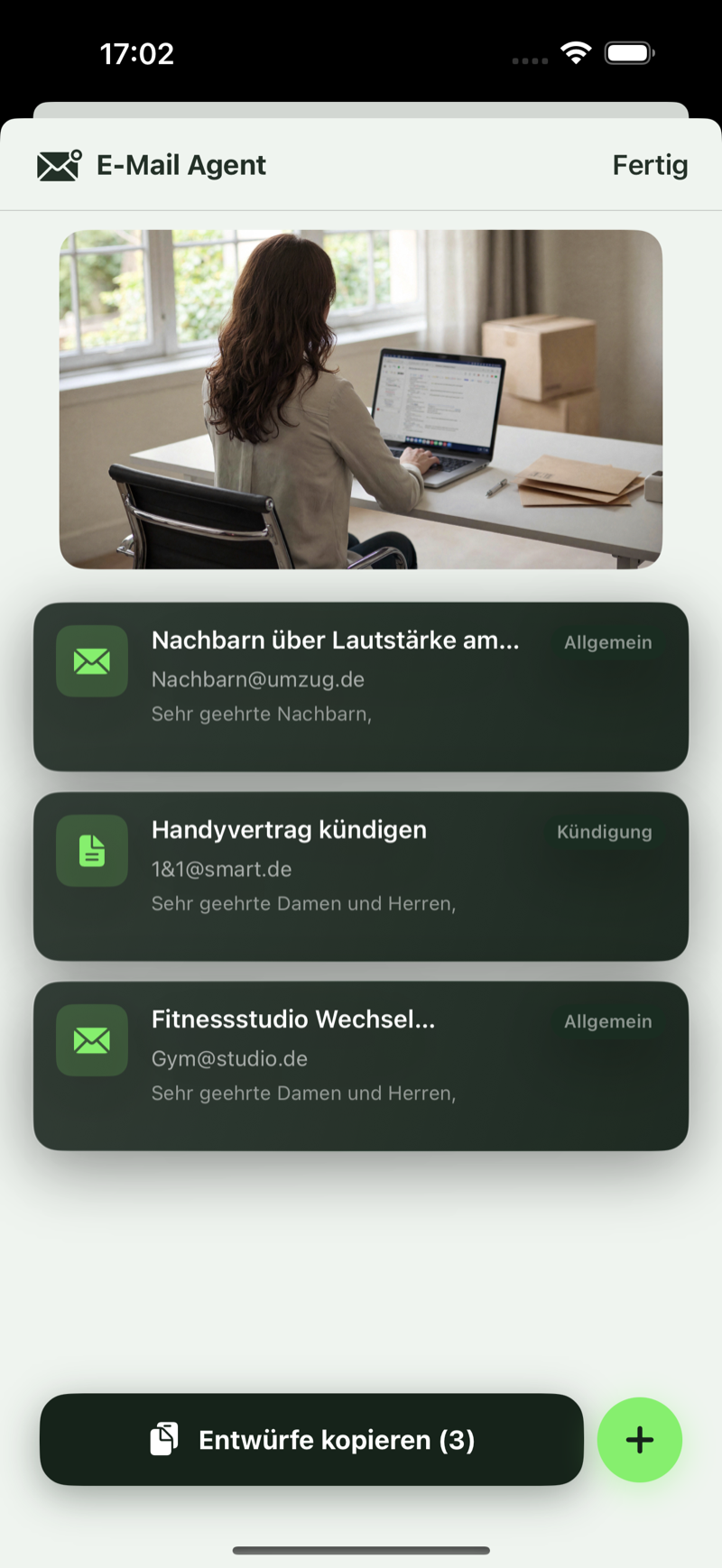Select the Allgemein tag on the Nachbarn draft
Image resolution: width=722 pixels, height=1568 pixels.
607,642
